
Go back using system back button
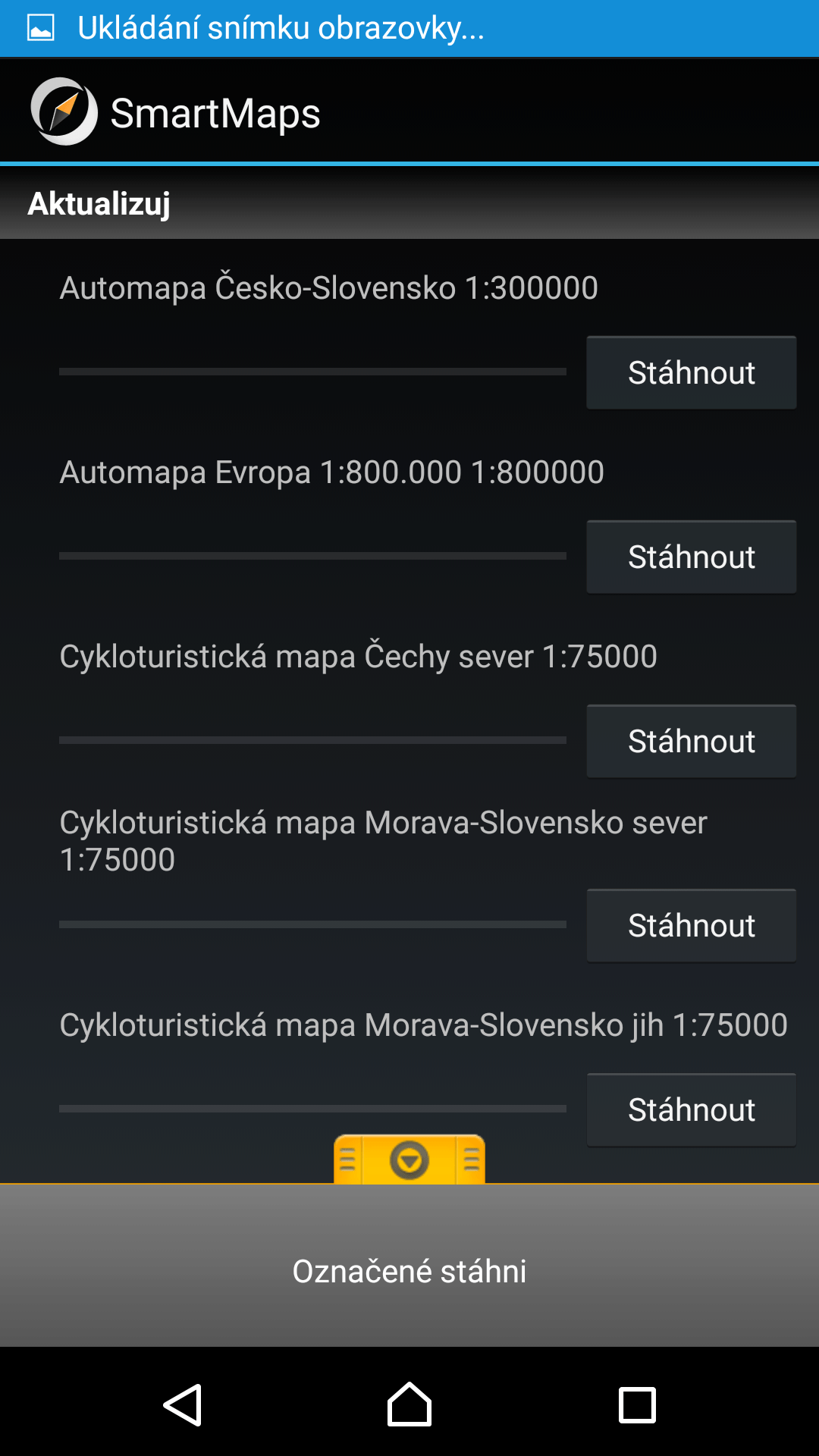pos(183,1405)
